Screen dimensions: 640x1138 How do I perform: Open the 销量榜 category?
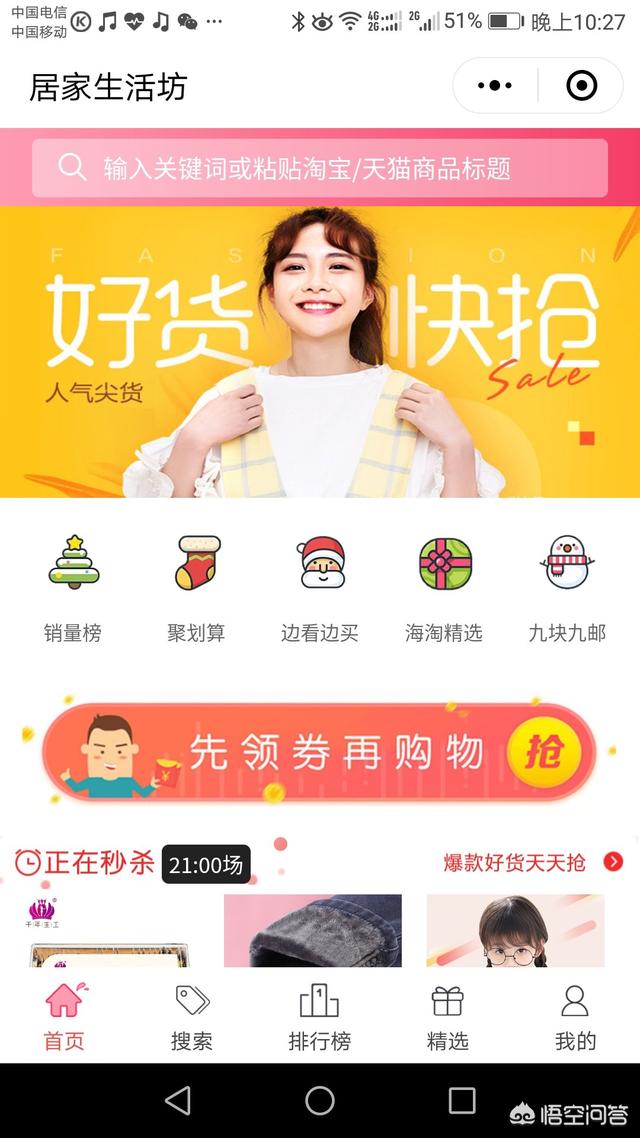[x=73, y=588]
